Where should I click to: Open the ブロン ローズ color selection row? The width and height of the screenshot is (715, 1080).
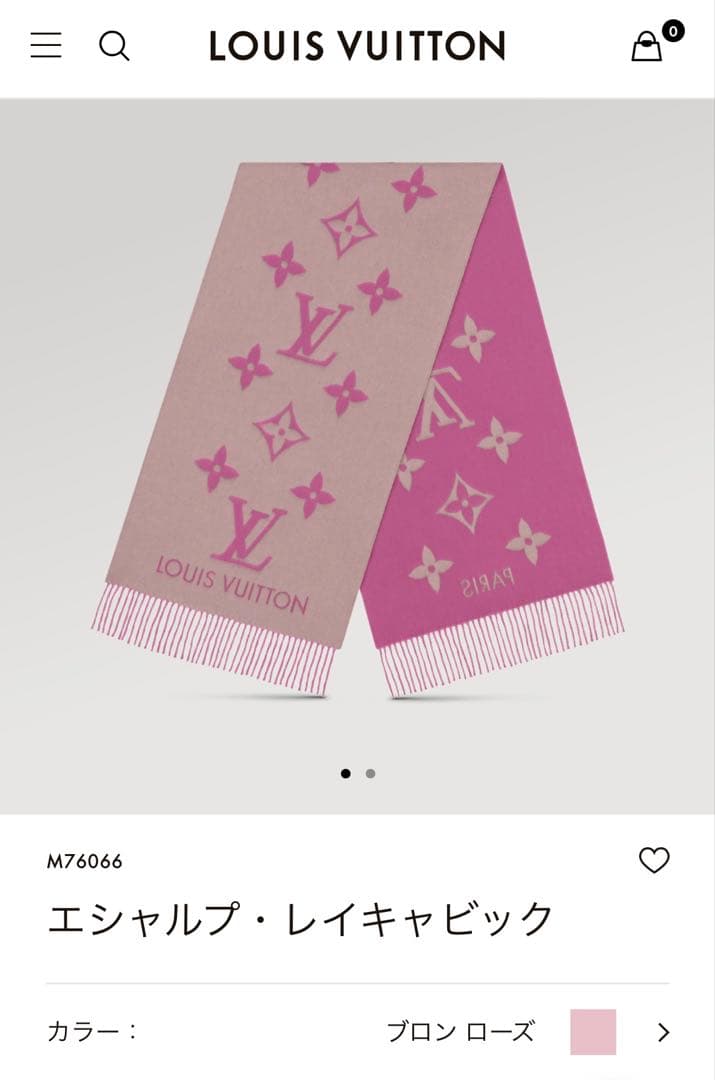point(461,1032)
